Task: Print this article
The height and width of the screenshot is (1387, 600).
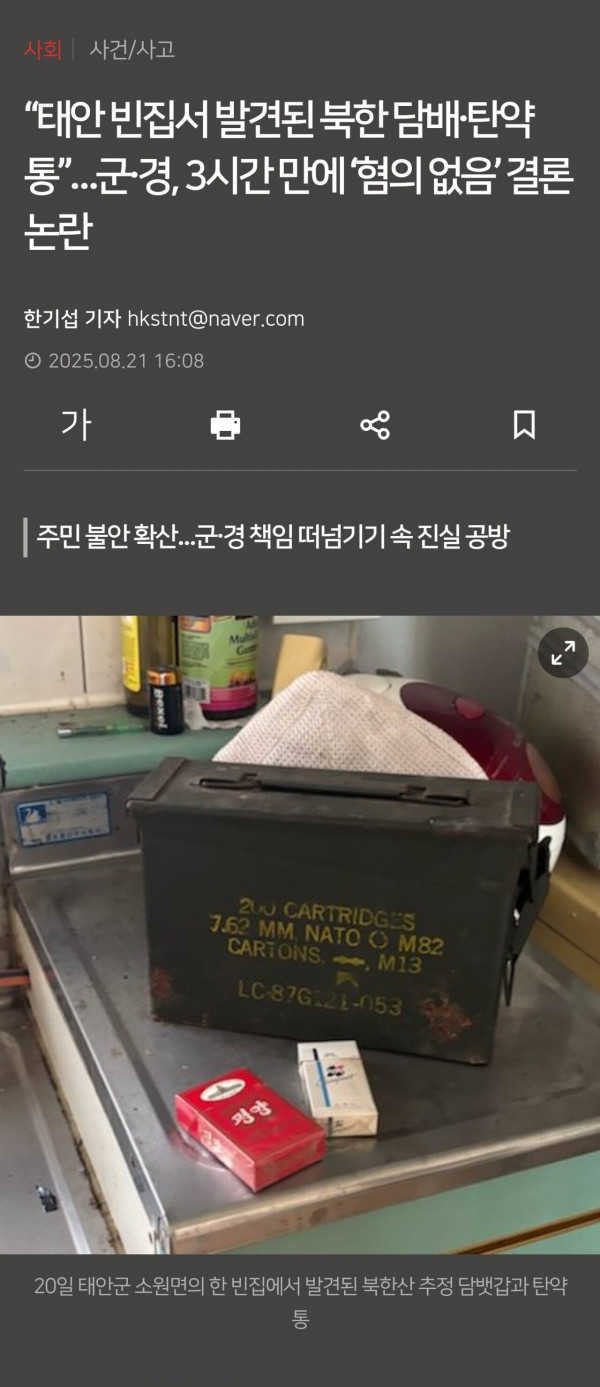Action: pos(225,425)
